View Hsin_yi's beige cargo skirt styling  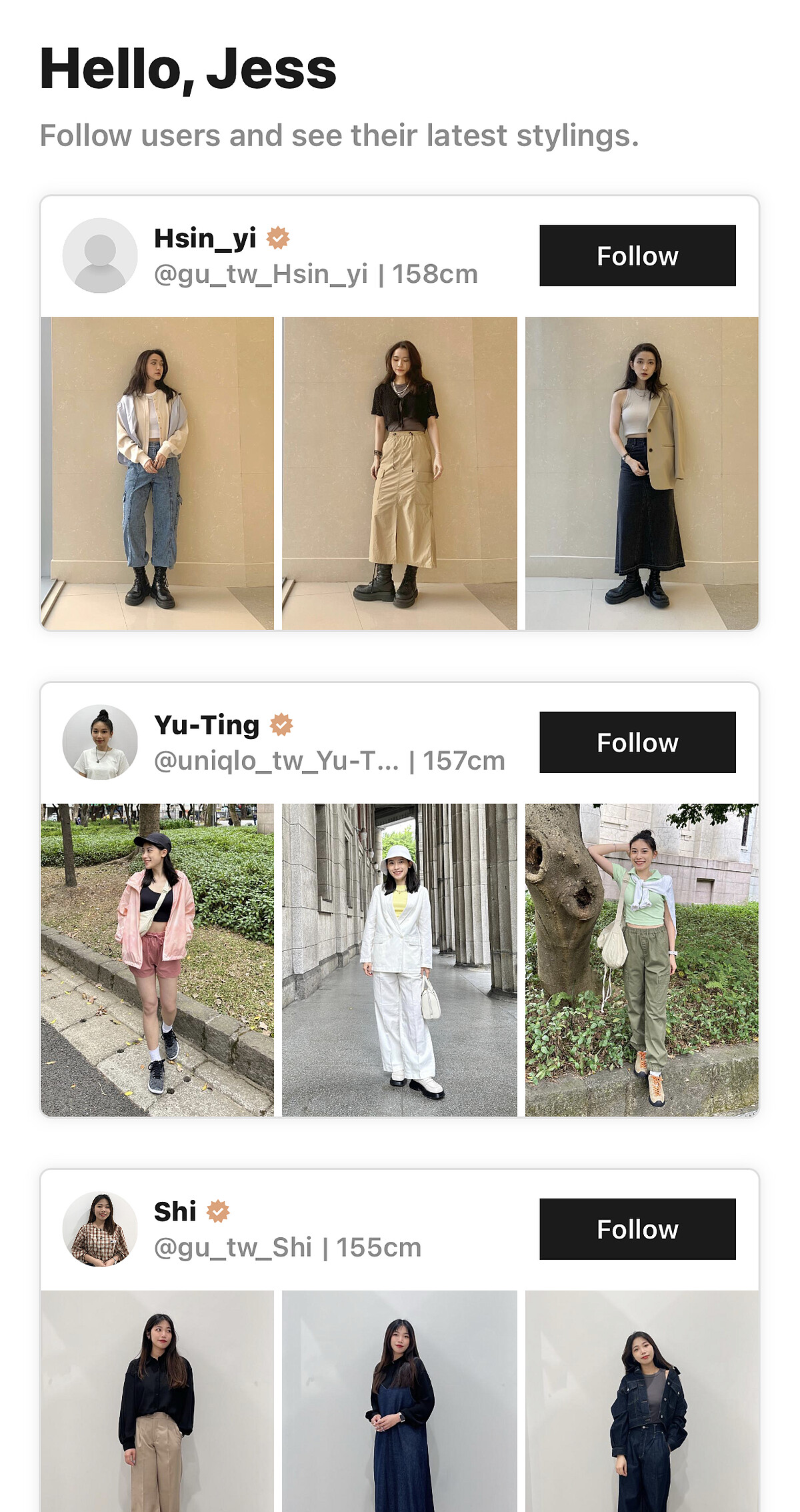pos(399,473)
